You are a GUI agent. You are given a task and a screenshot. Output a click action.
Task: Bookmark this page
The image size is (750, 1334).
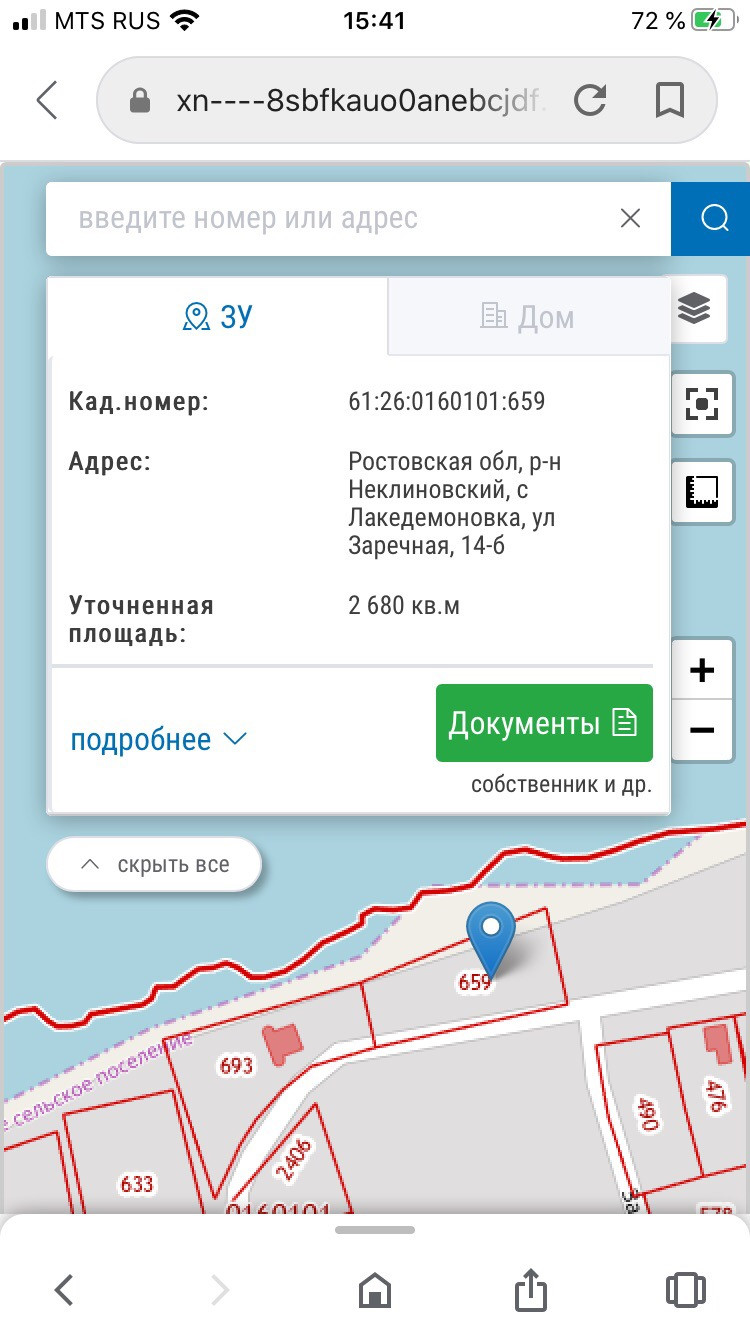[669, 100]
